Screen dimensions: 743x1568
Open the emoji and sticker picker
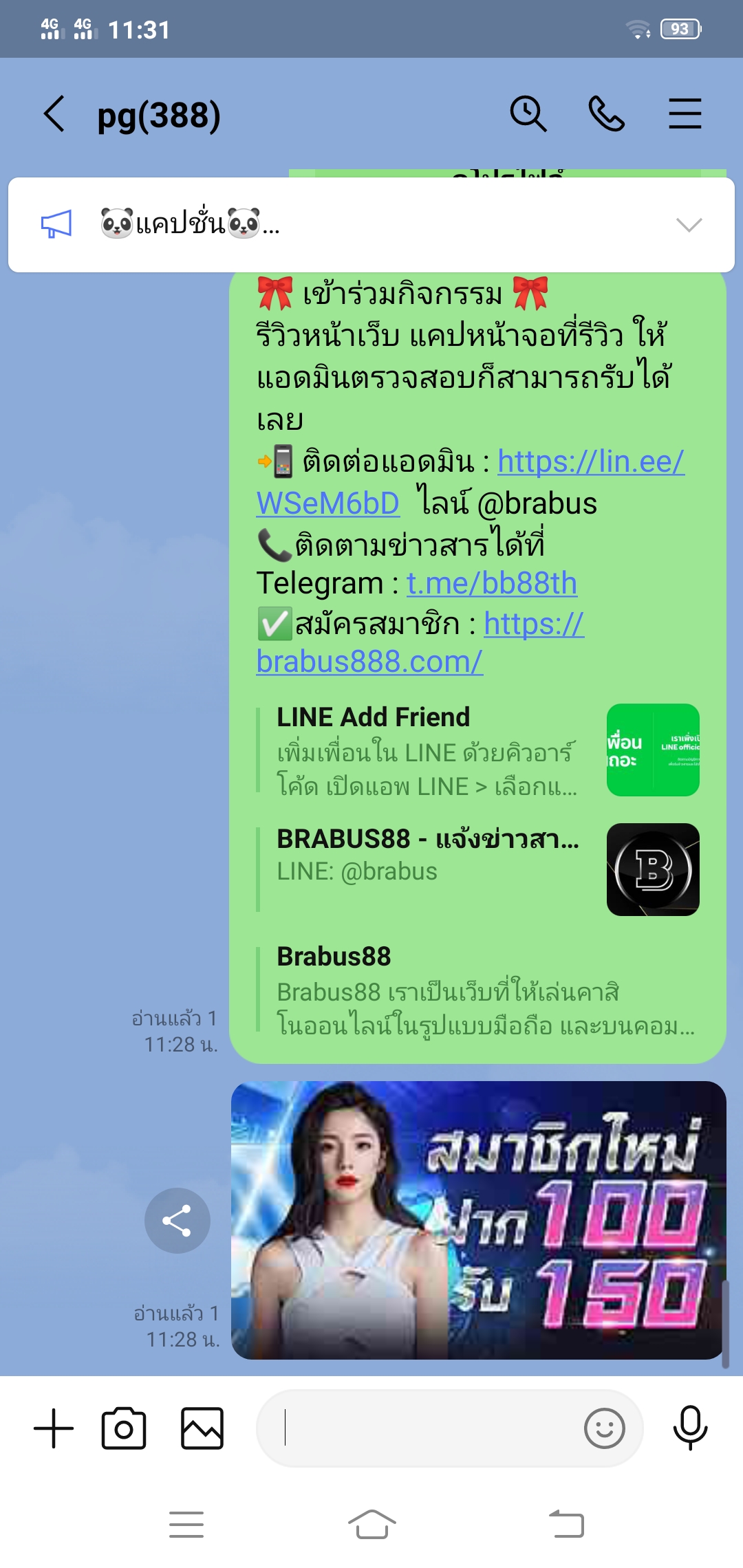[604, 1428]
